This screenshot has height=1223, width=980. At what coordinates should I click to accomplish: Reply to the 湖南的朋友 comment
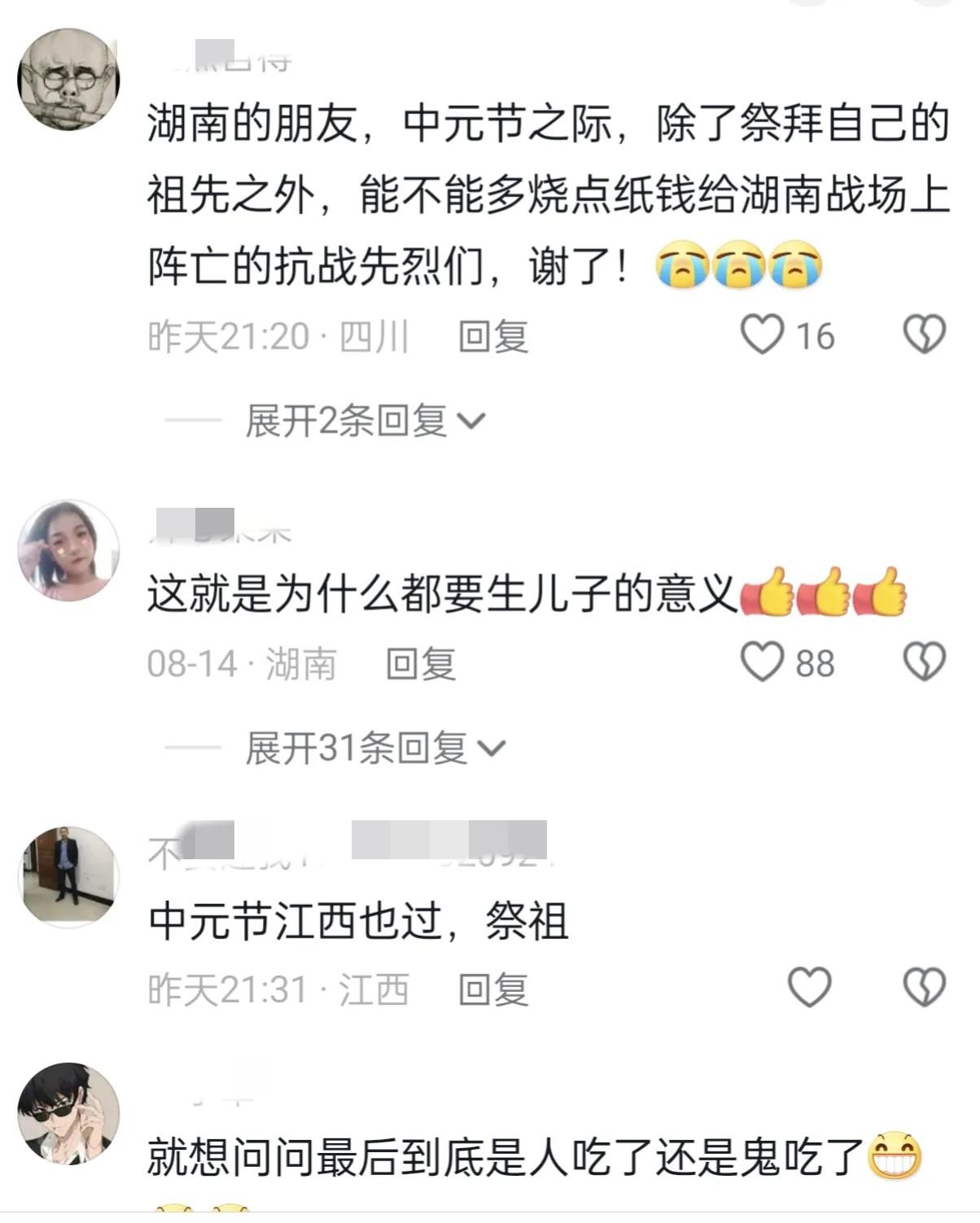point(493,337)
